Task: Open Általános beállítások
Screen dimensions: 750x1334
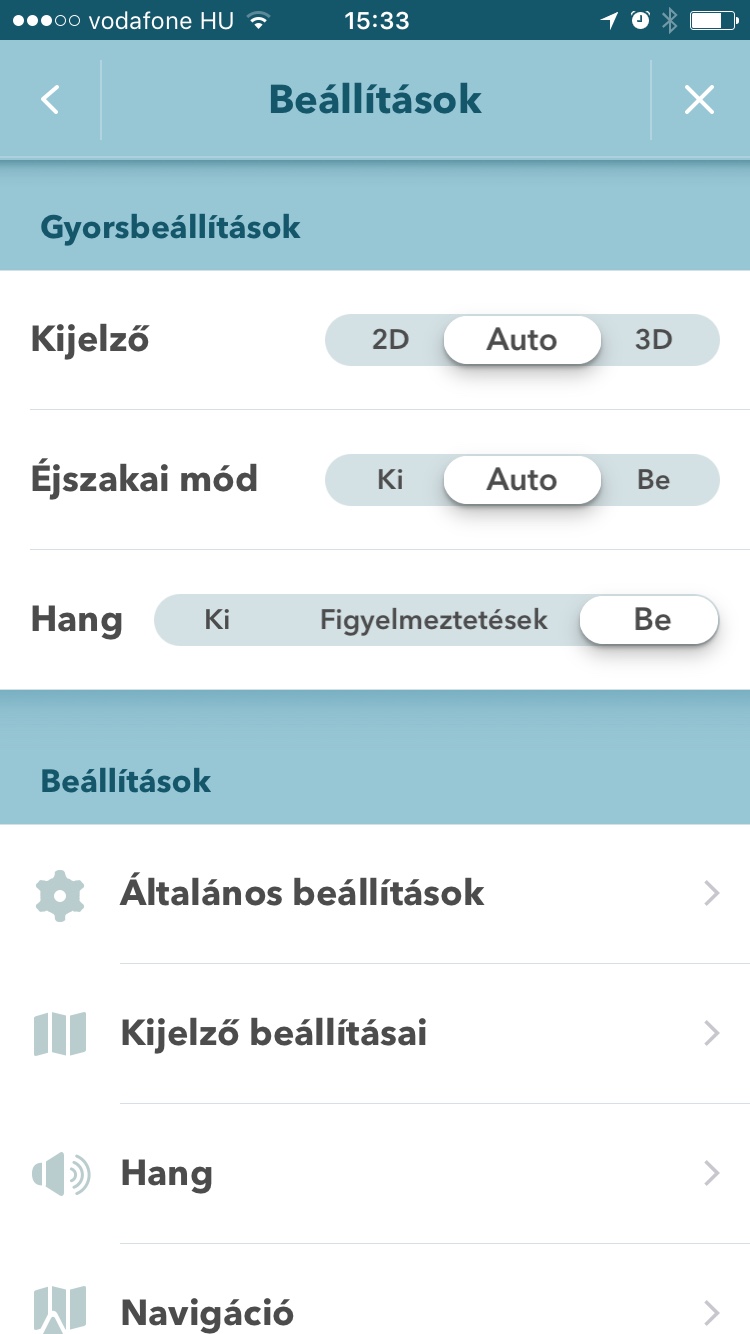Action: click(375, 893)
